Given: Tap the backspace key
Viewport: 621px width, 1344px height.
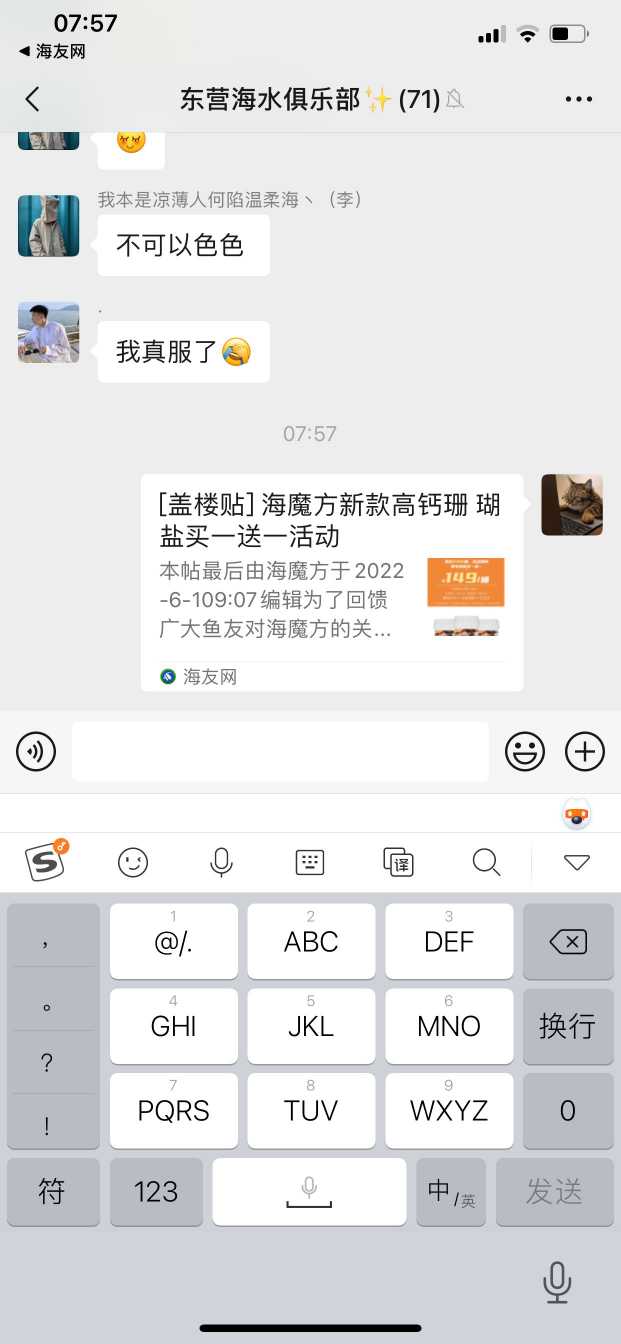Looking at the screenshot, I should 567,941.
